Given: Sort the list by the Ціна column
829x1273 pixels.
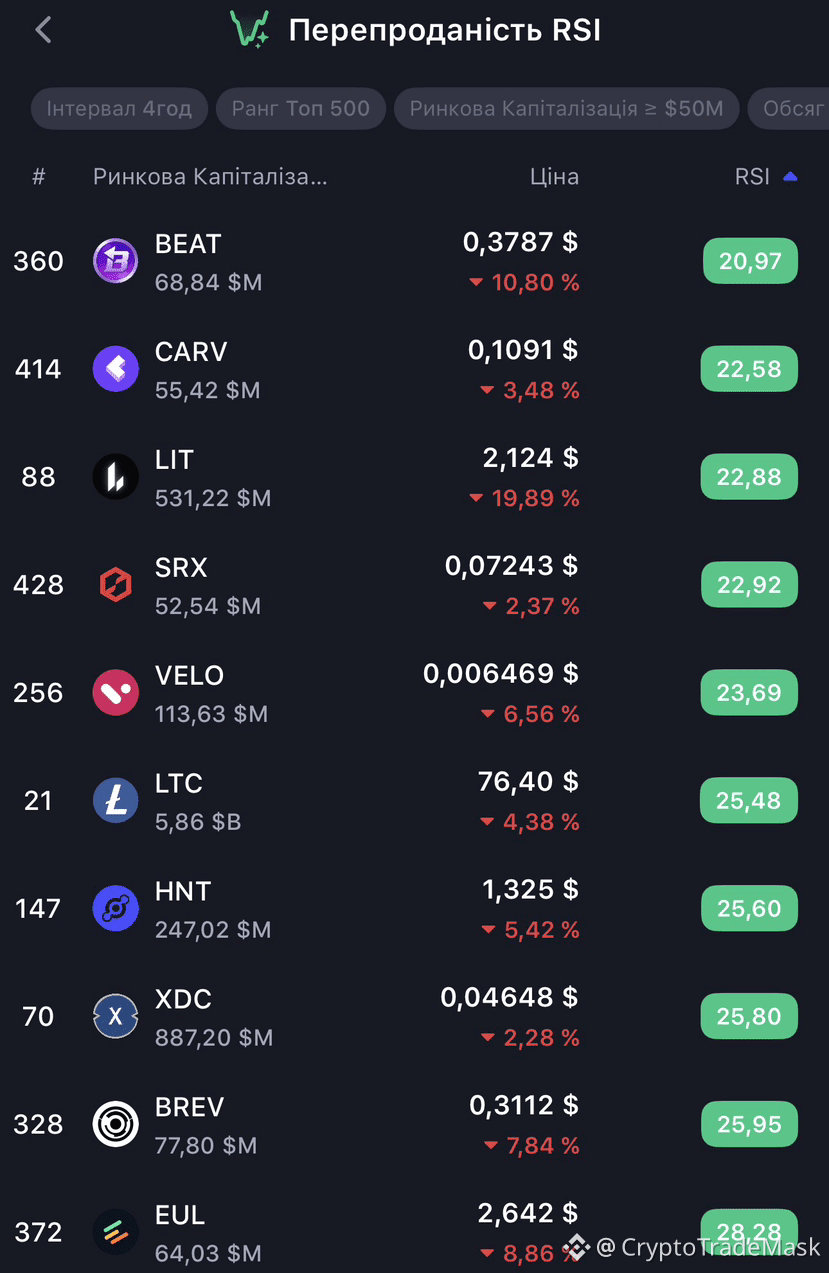Looking at the screenshot, I should click(x=554, y=176).
